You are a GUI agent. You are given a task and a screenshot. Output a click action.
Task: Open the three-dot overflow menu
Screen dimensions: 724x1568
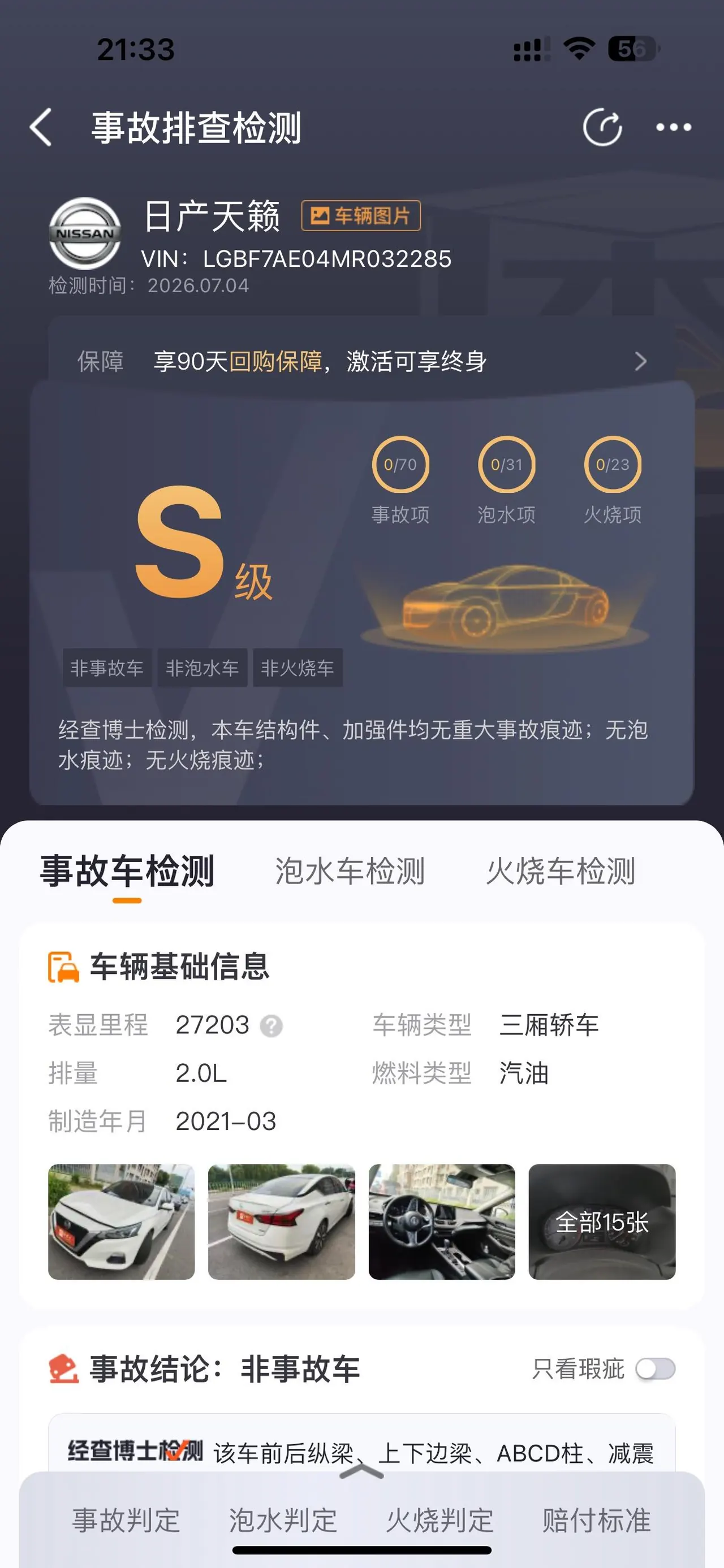click(x=673, y=127)
